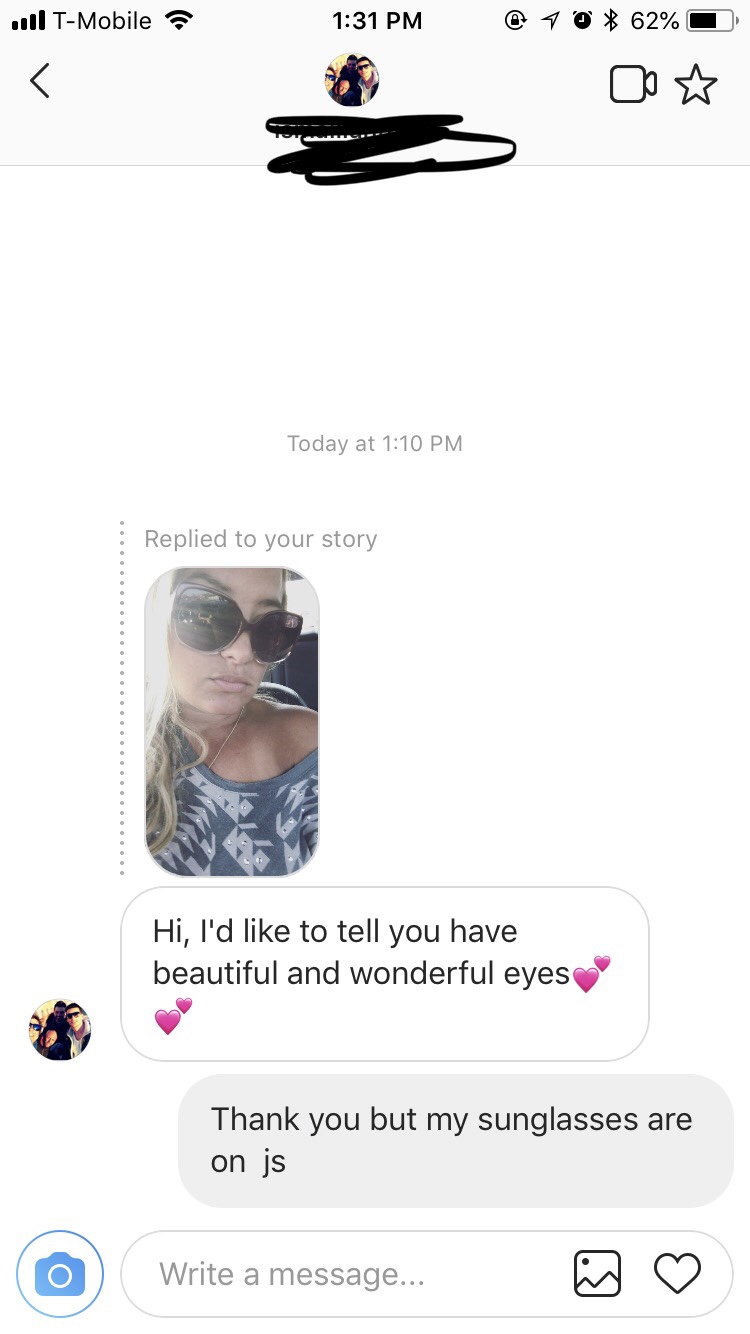750x1334 pixels.
Task: Open the blue camera button
Action: pos(60,1274)
